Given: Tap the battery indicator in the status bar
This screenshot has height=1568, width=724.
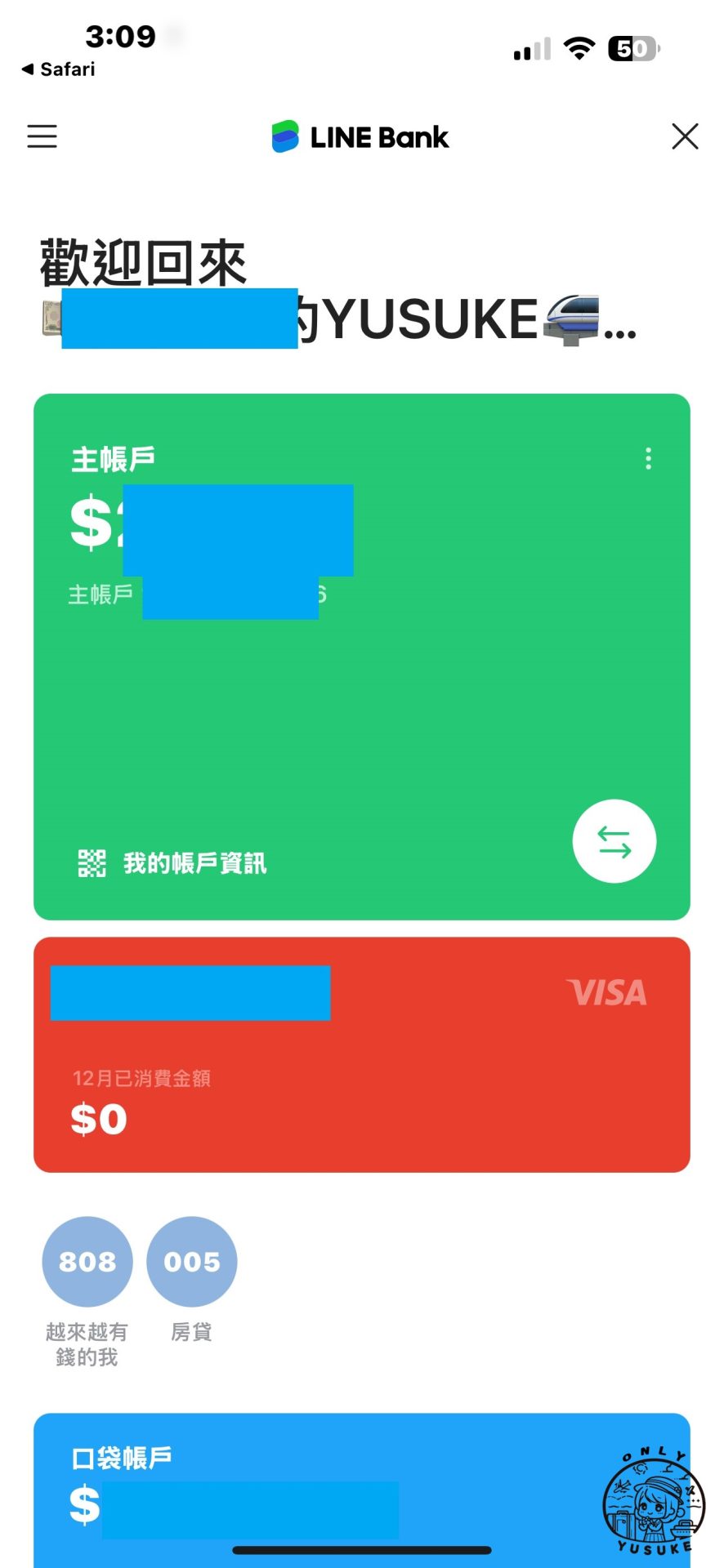Looking at the screenshot, I should coord(633,49).
